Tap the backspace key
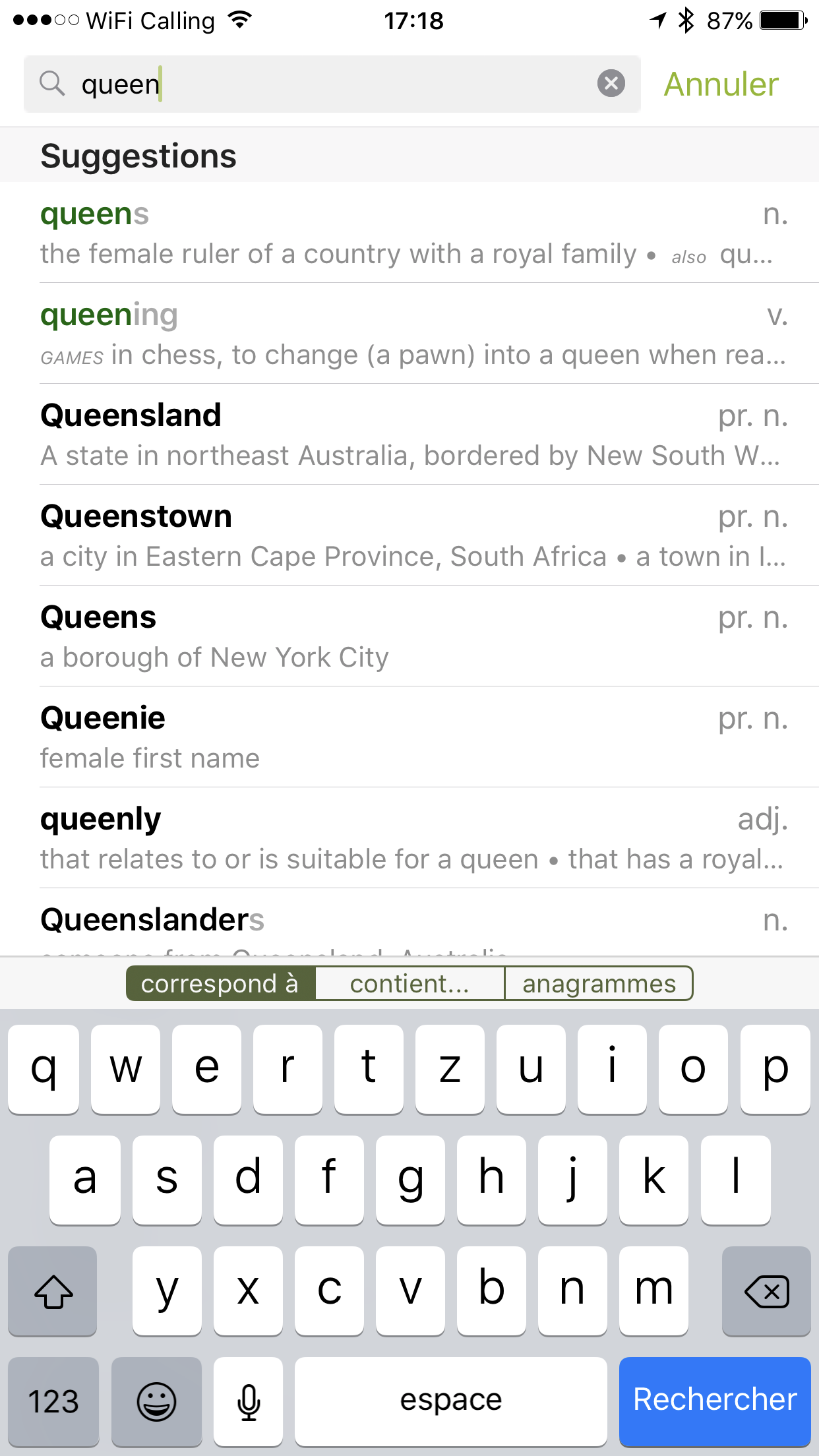 tap(766, 1290)
